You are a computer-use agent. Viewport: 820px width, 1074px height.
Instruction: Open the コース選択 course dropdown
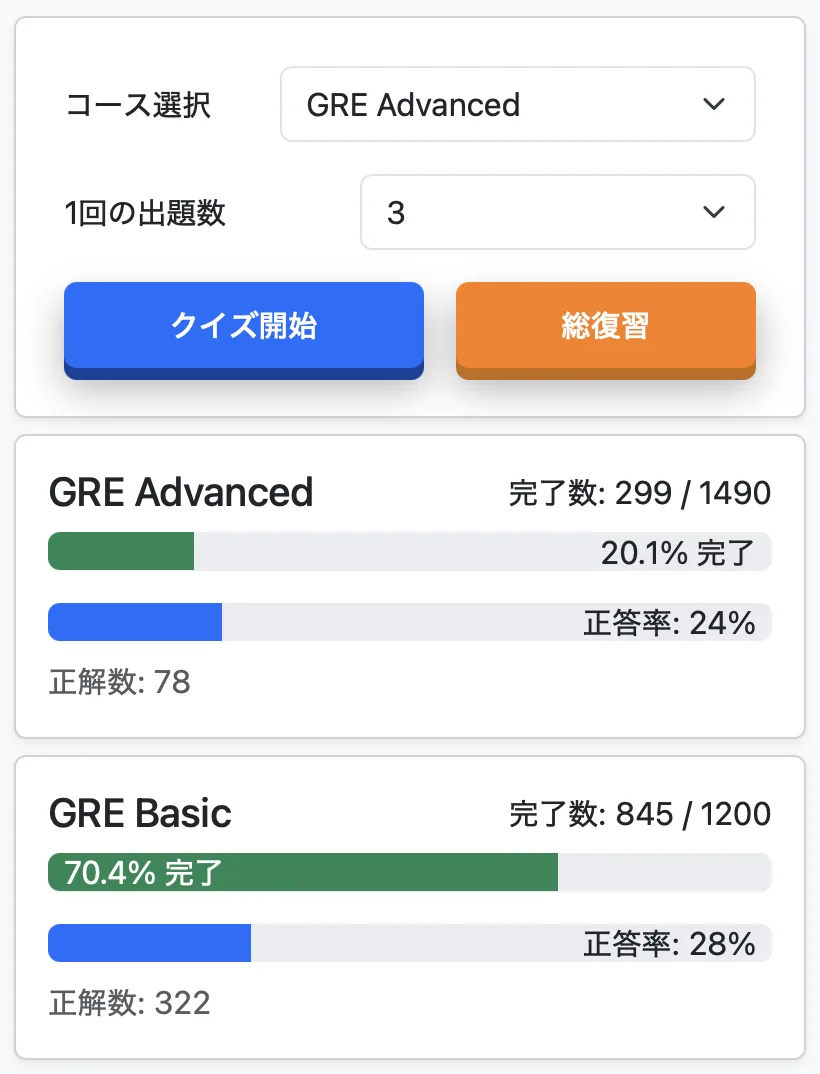(x=517, y=104)
